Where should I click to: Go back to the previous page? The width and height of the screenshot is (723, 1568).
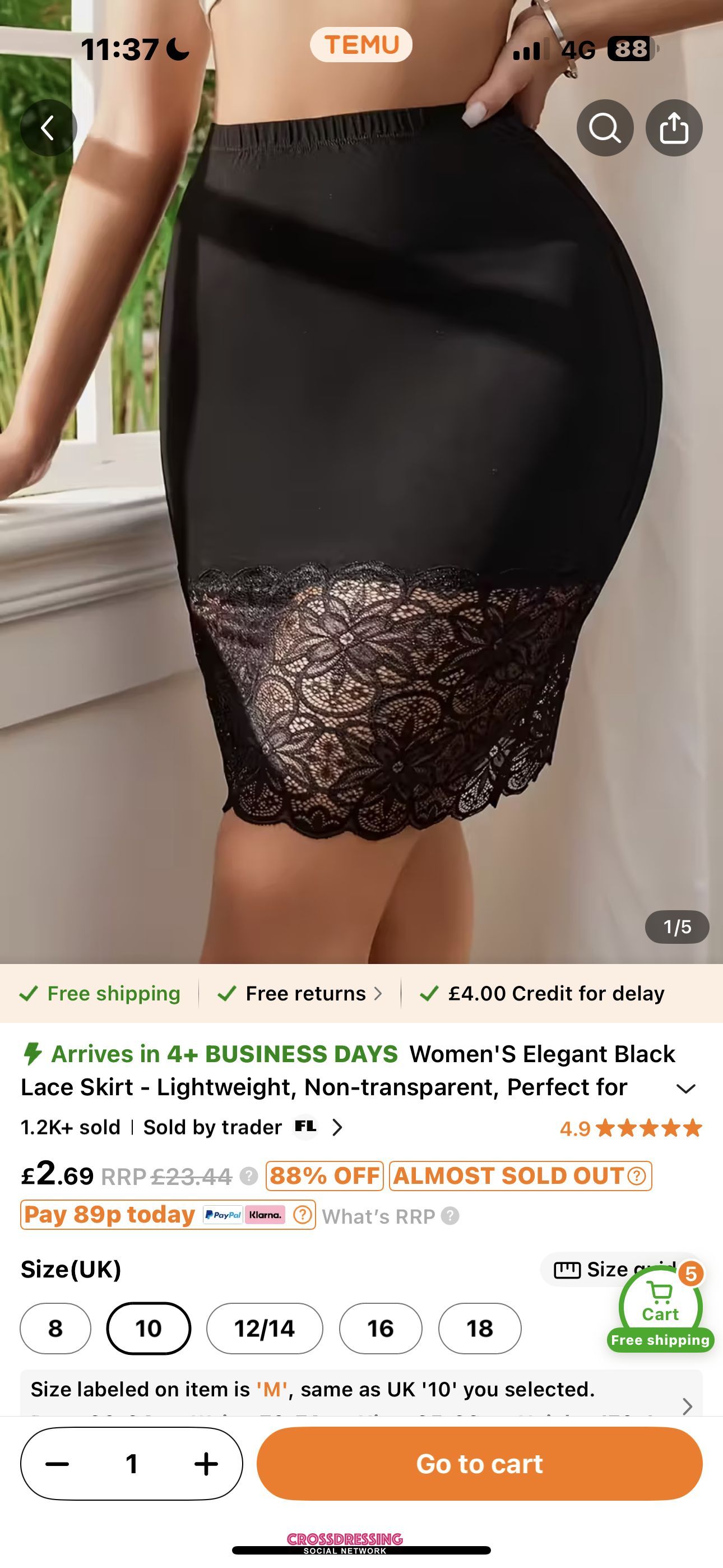click(48, 128)
